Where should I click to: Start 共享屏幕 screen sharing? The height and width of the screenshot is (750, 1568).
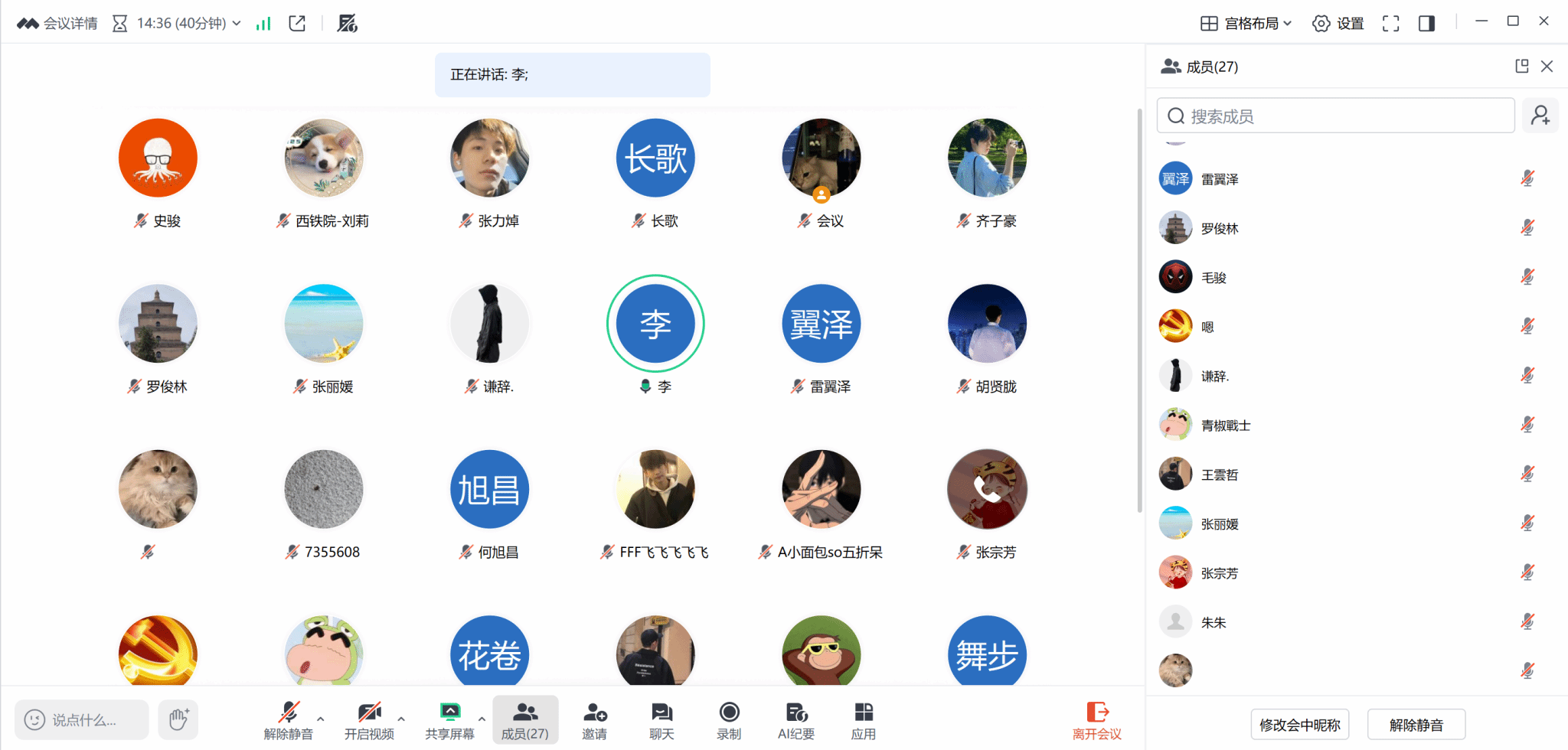449,719
